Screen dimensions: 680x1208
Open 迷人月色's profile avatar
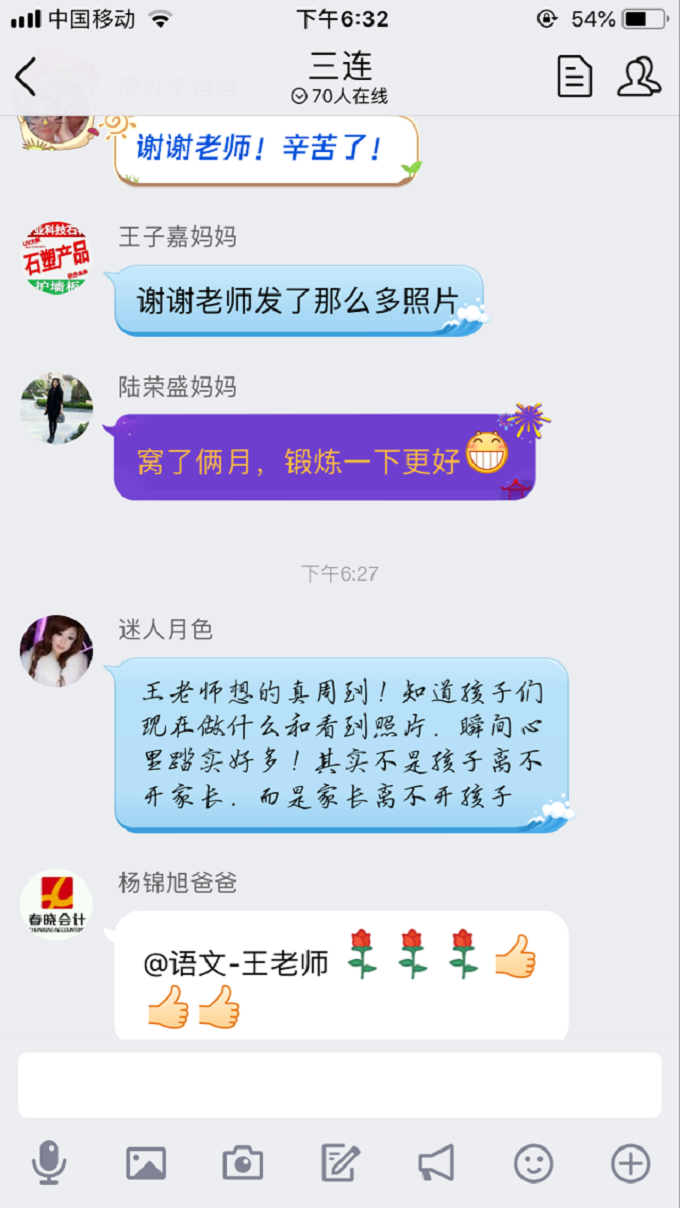pos(56,651)
